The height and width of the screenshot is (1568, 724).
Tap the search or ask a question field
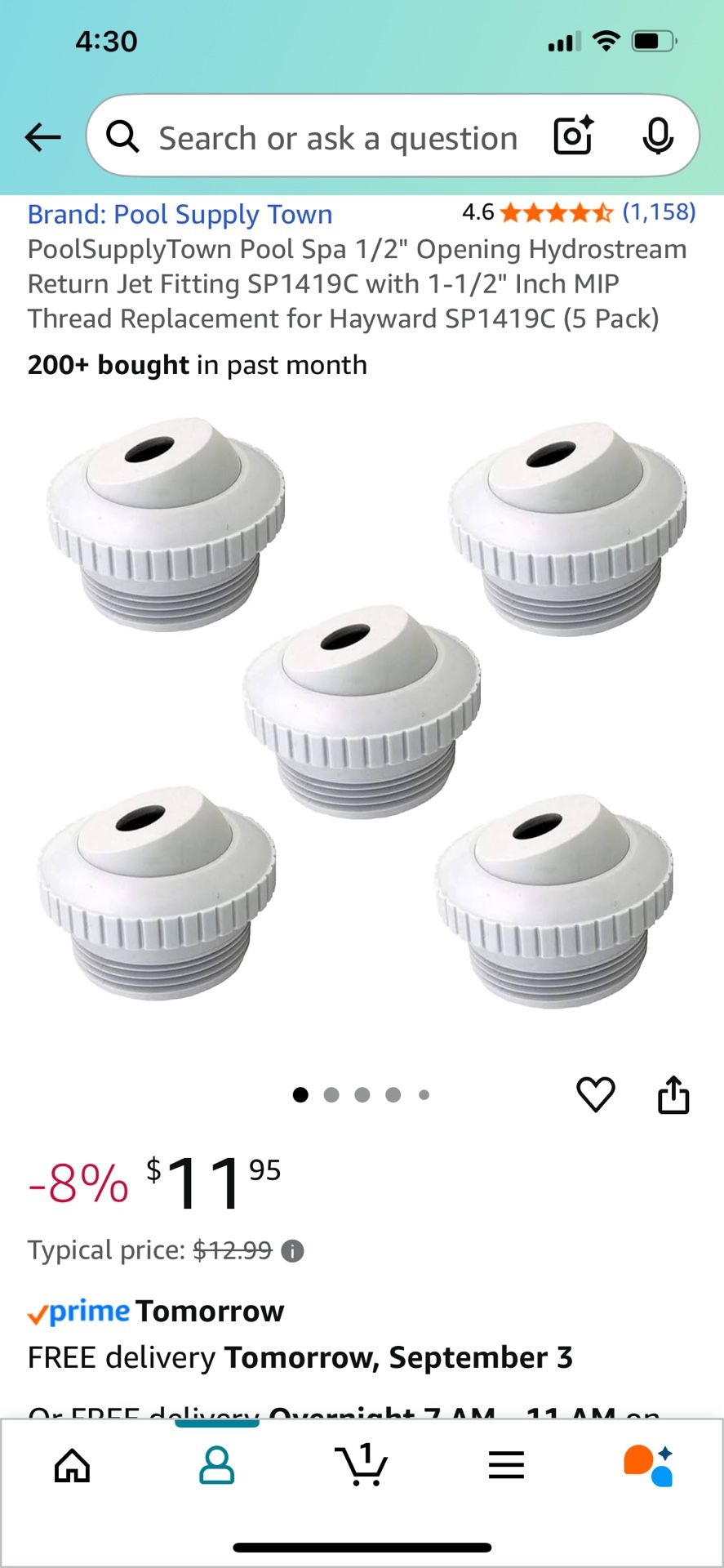click(x=338, y=138)
